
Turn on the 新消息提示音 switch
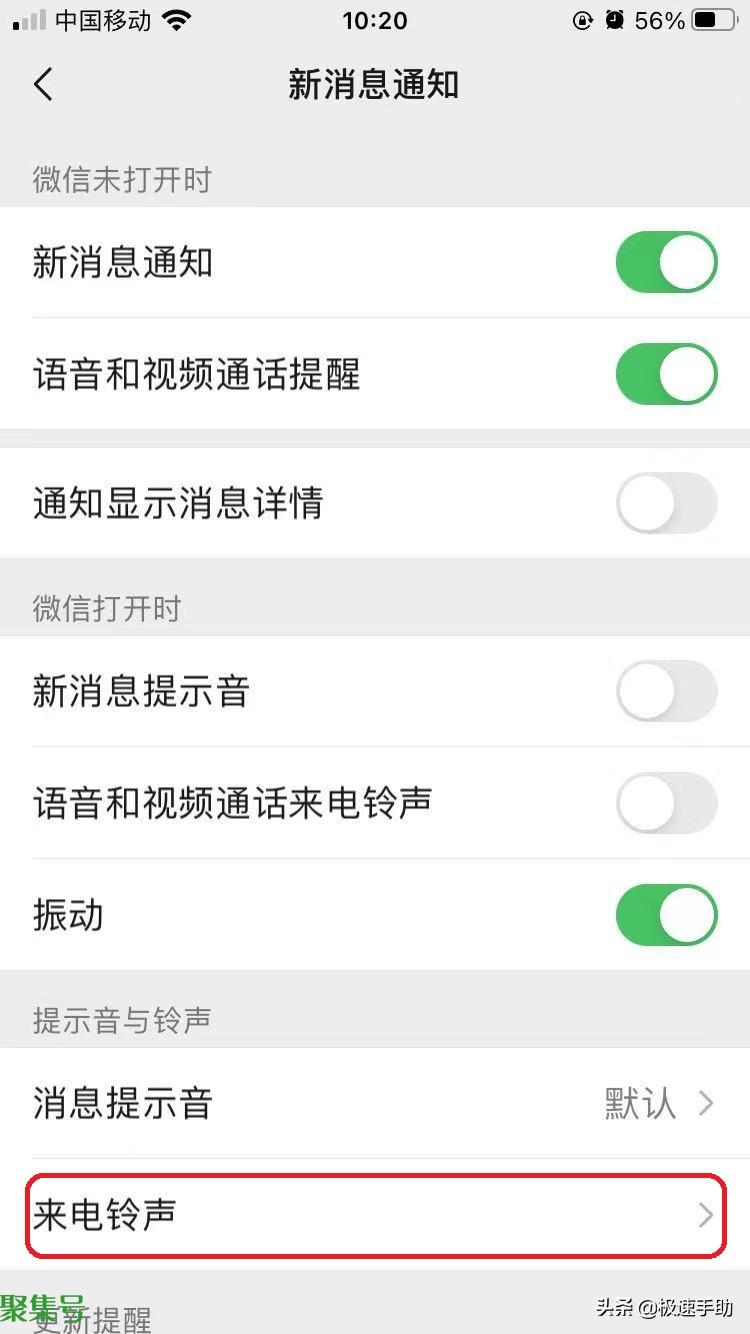point(665,691)
